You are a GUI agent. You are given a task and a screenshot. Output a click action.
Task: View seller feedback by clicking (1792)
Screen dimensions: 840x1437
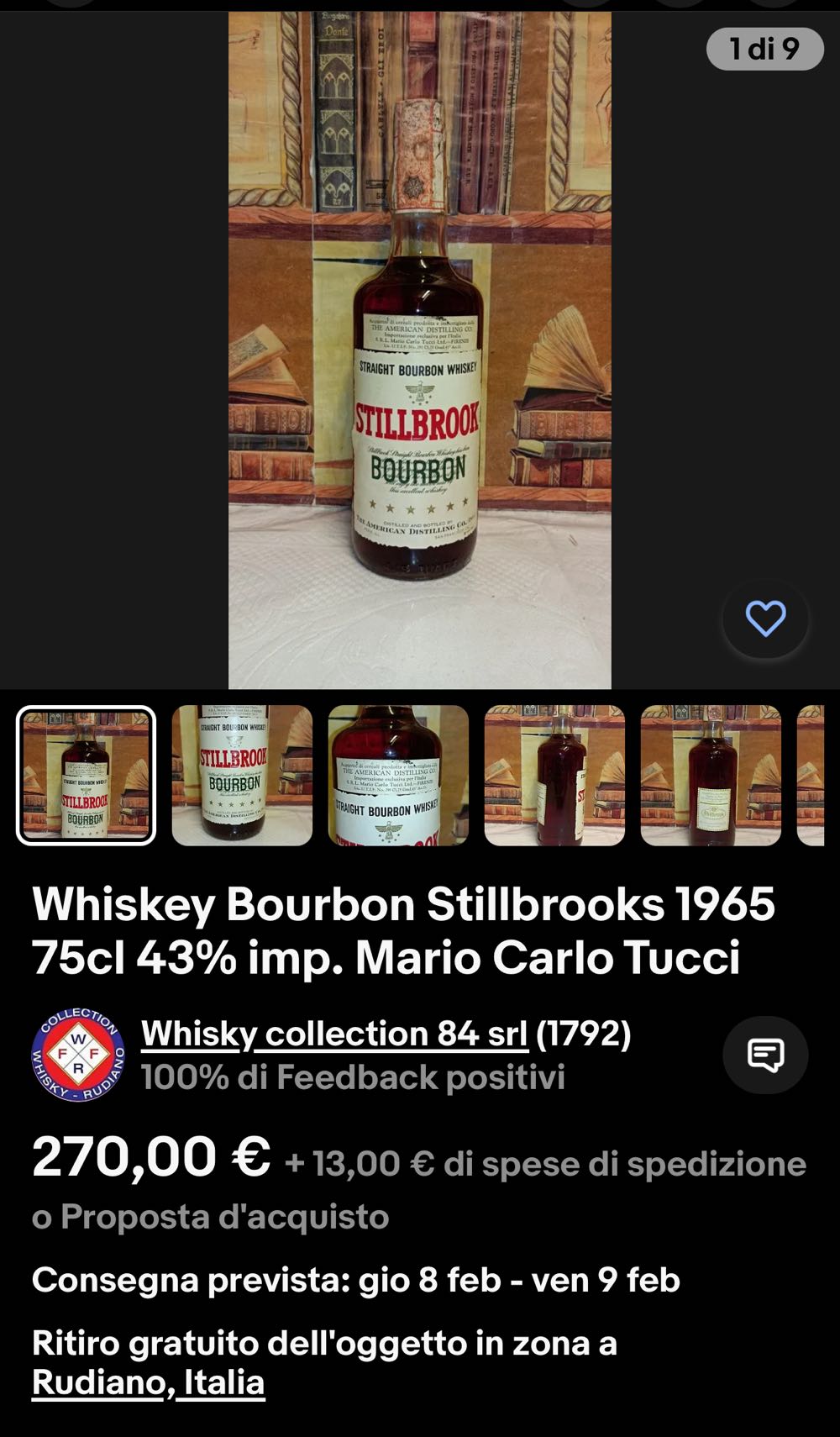[587, 1035]
